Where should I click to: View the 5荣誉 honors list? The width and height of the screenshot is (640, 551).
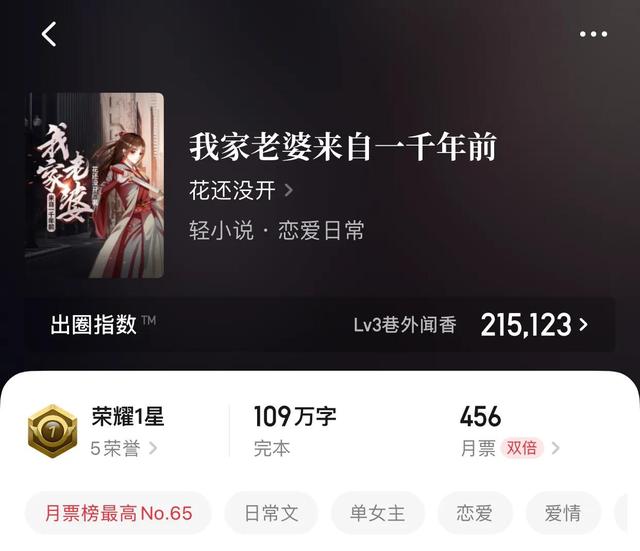(124, 448)
